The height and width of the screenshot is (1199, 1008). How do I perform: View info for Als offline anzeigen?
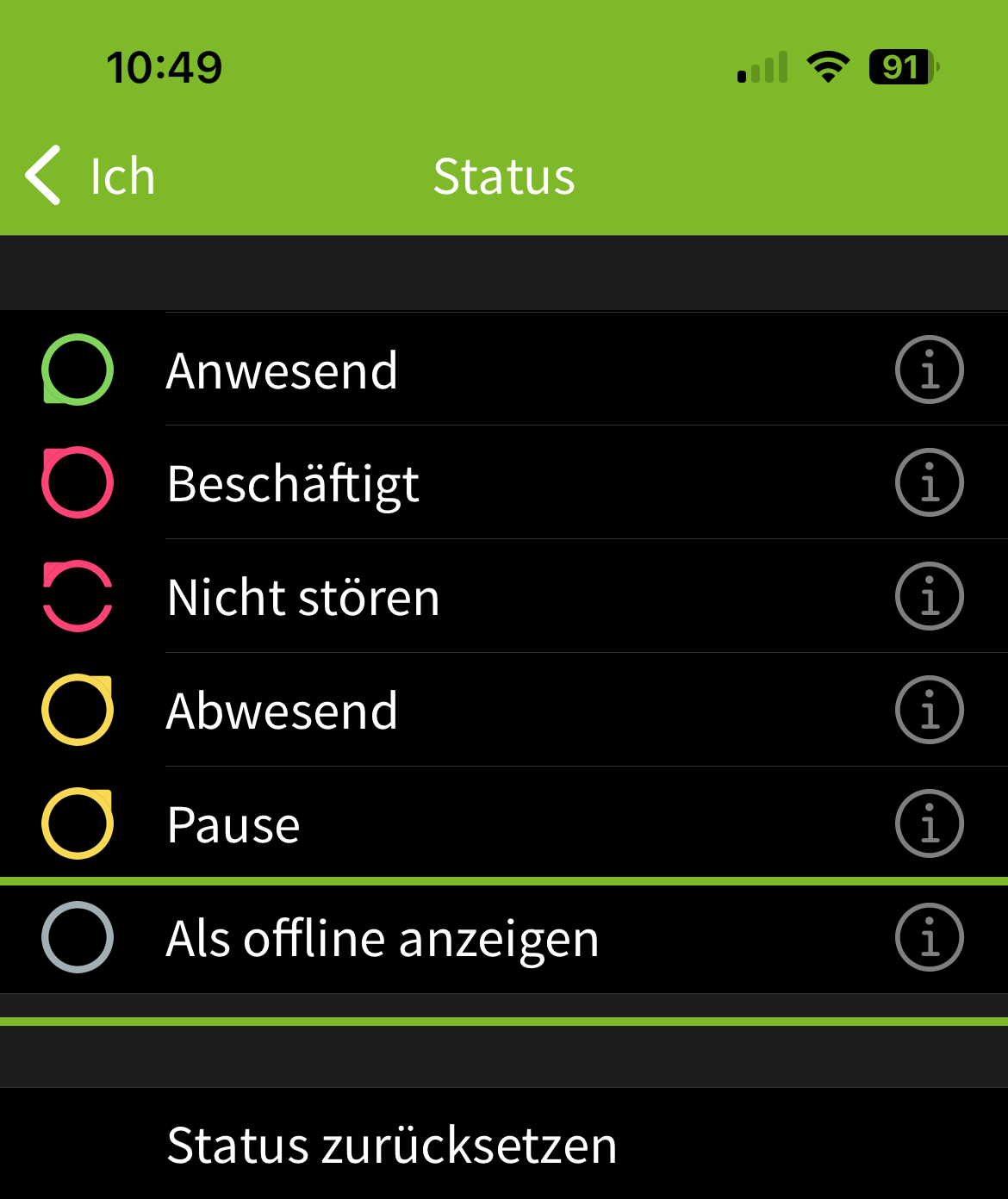929,938
